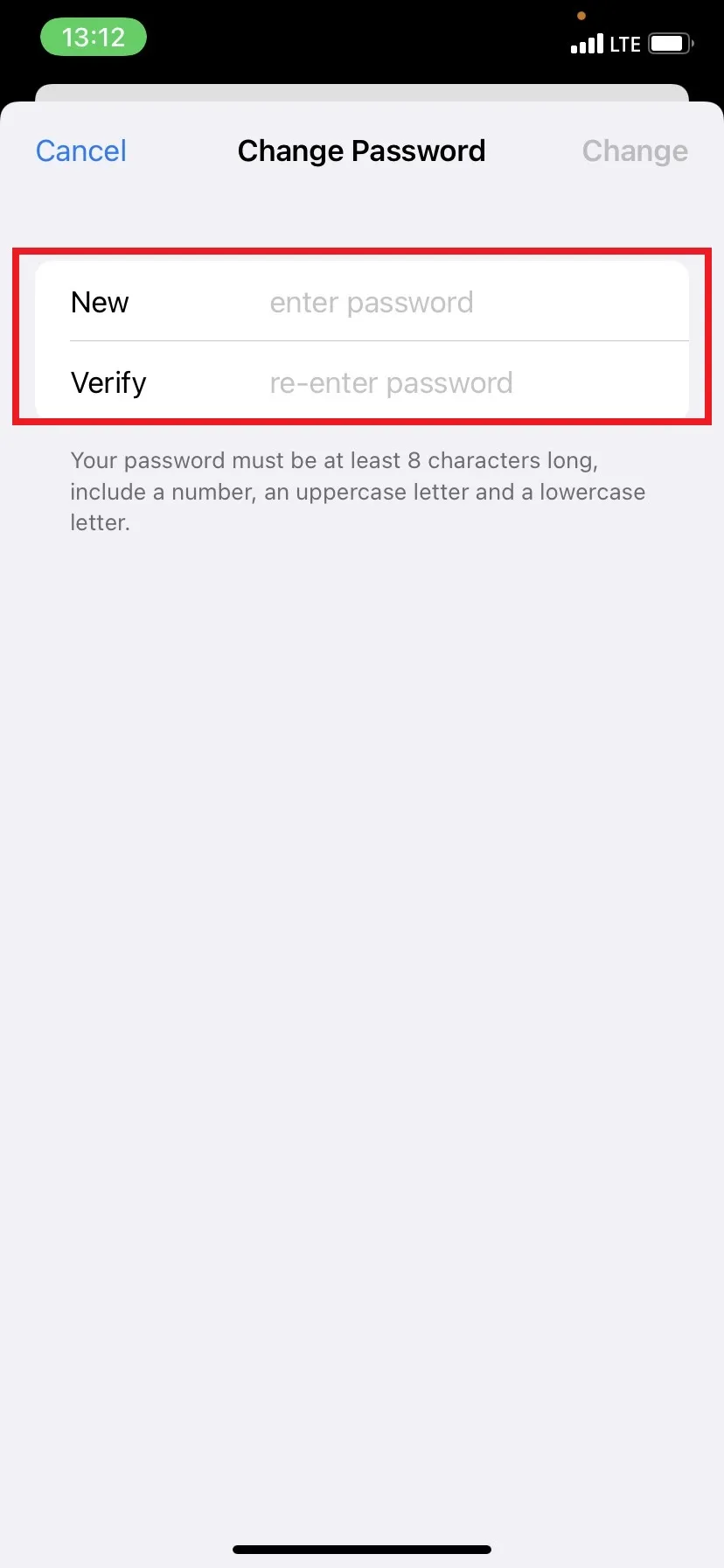Click the orange privacy indicator dot
This screenshot has height=1568, width=724.
(581, 15)
